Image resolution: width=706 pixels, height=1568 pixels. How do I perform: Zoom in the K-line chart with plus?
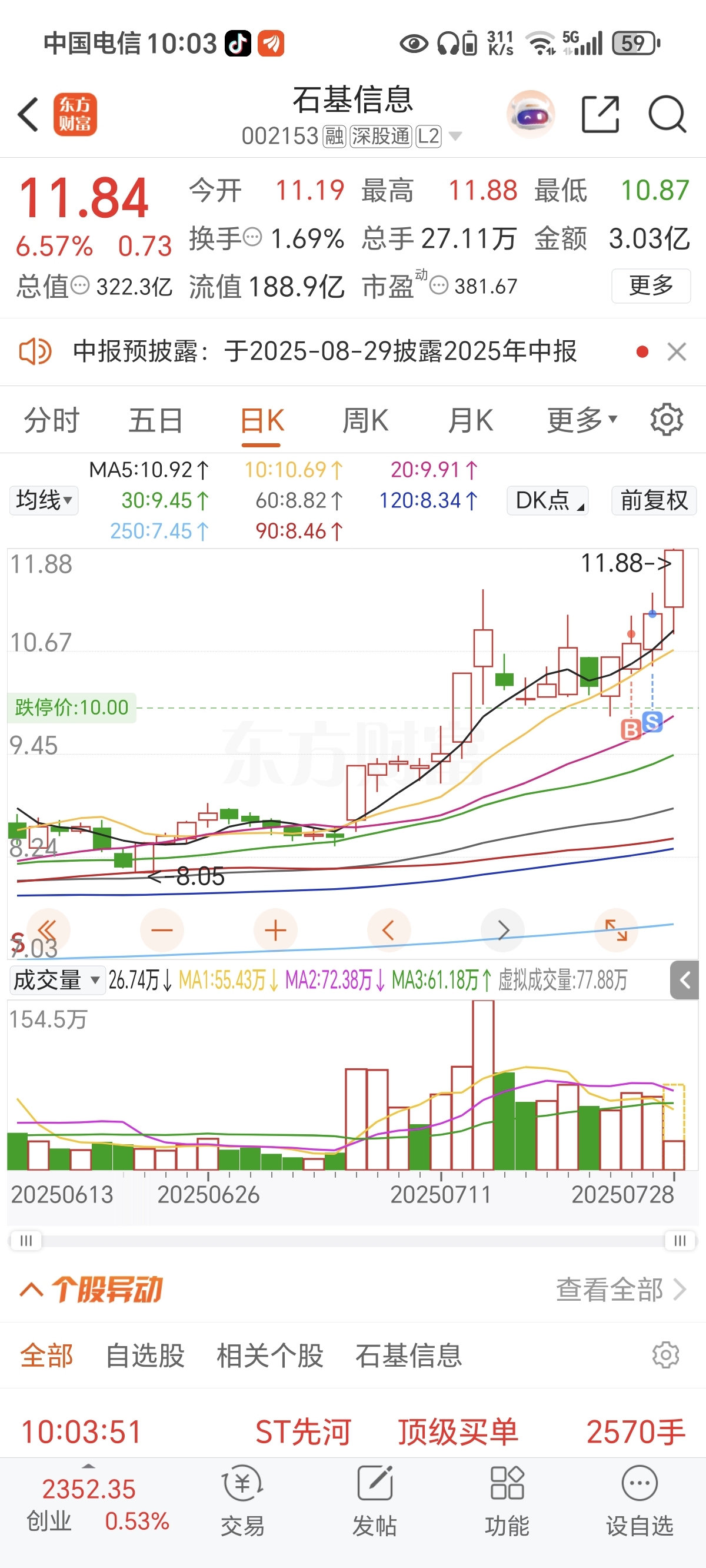point(276,930)
